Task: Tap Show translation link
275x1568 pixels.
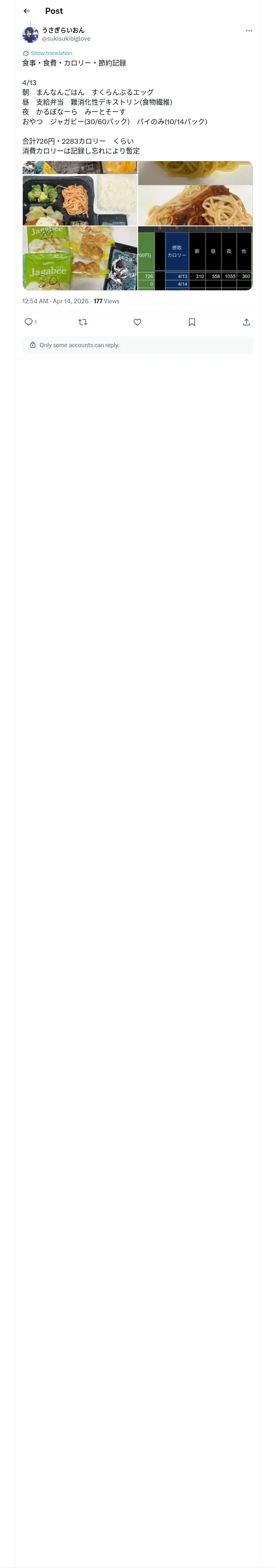Action: pos(52,54)
